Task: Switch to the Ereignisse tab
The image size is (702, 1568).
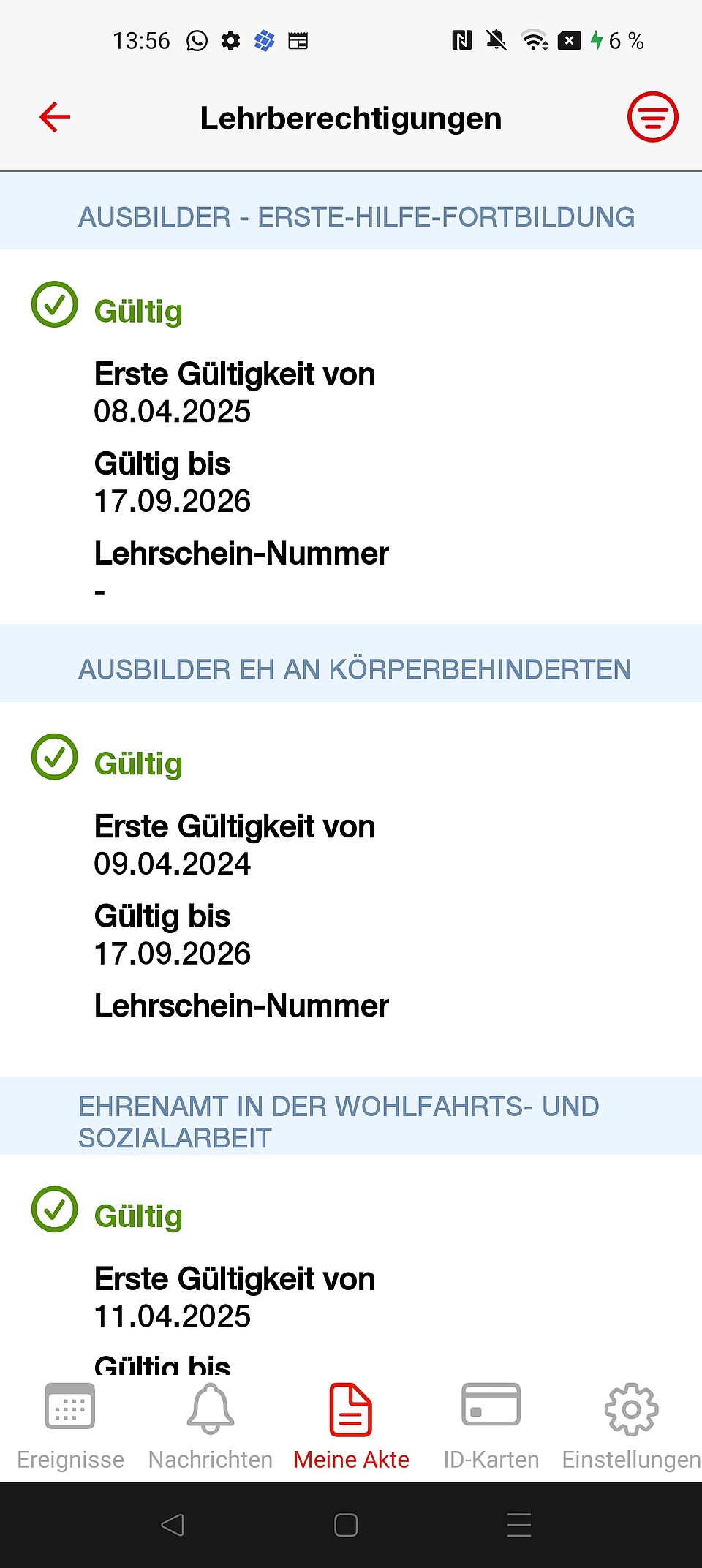Action: pos(70,1426)
